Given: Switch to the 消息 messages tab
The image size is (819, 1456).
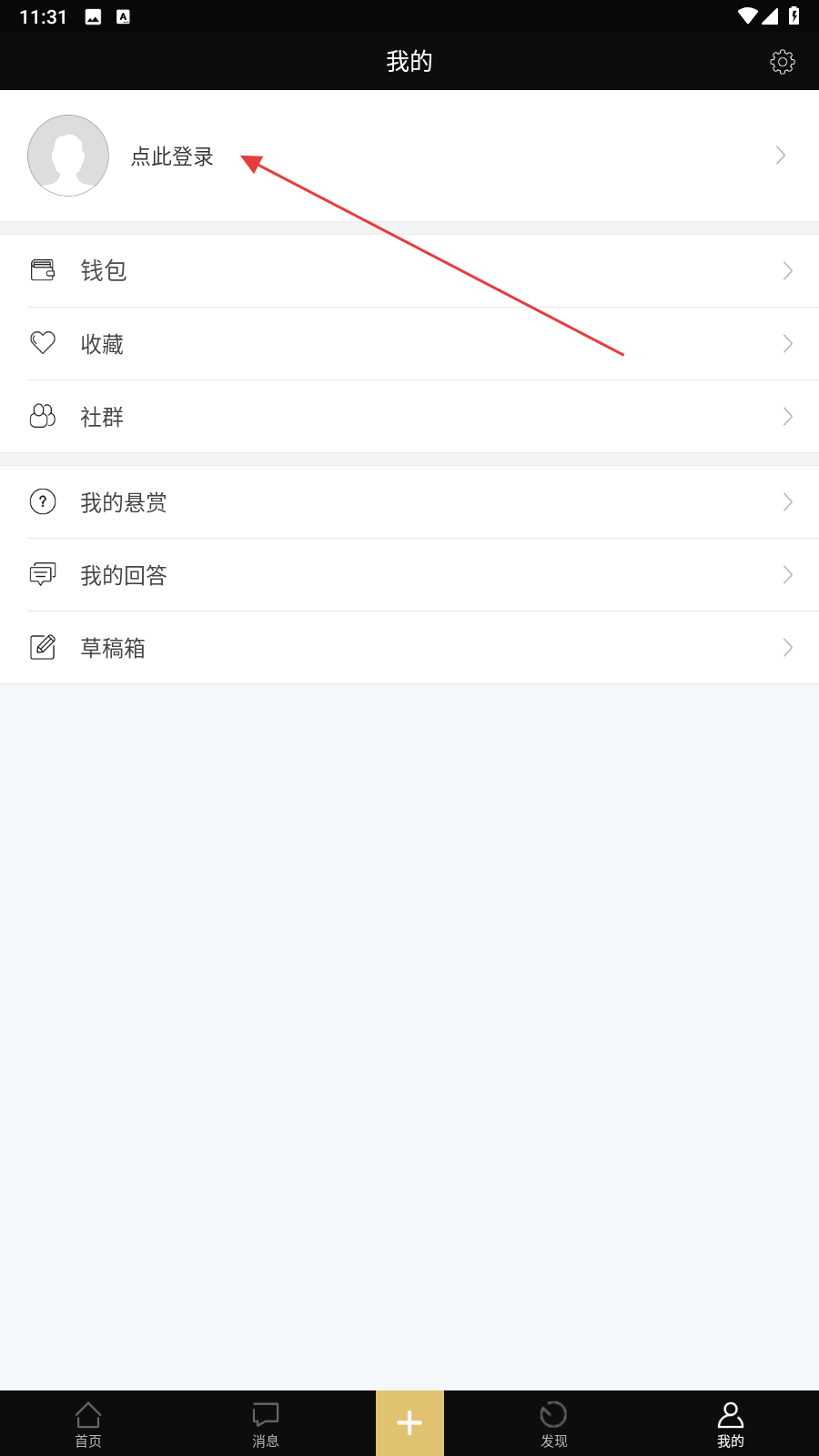Looking at the screenshot, I should coord(266,1424).
